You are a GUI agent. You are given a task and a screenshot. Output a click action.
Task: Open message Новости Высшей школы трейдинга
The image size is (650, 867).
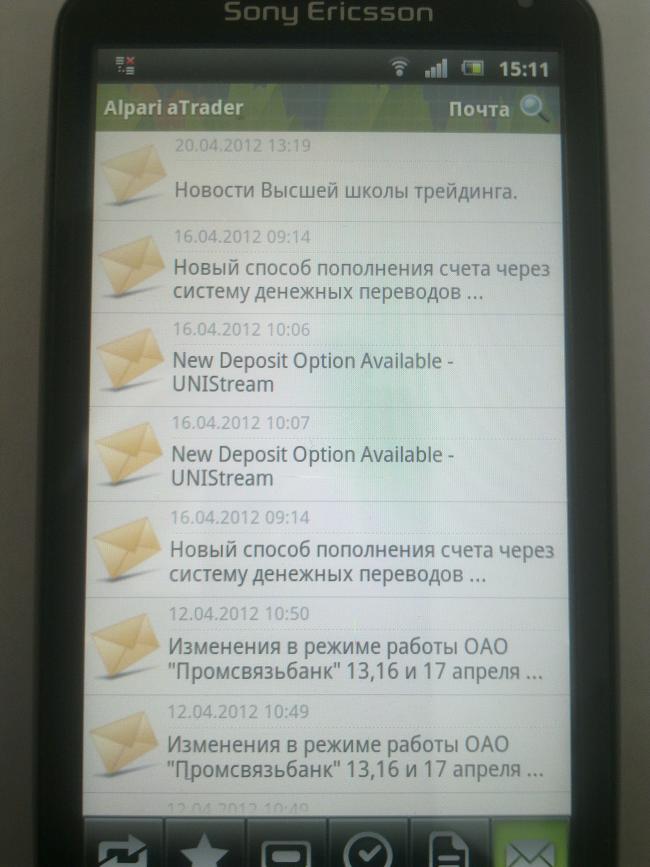pyautogui.click(x=345, y=190)
